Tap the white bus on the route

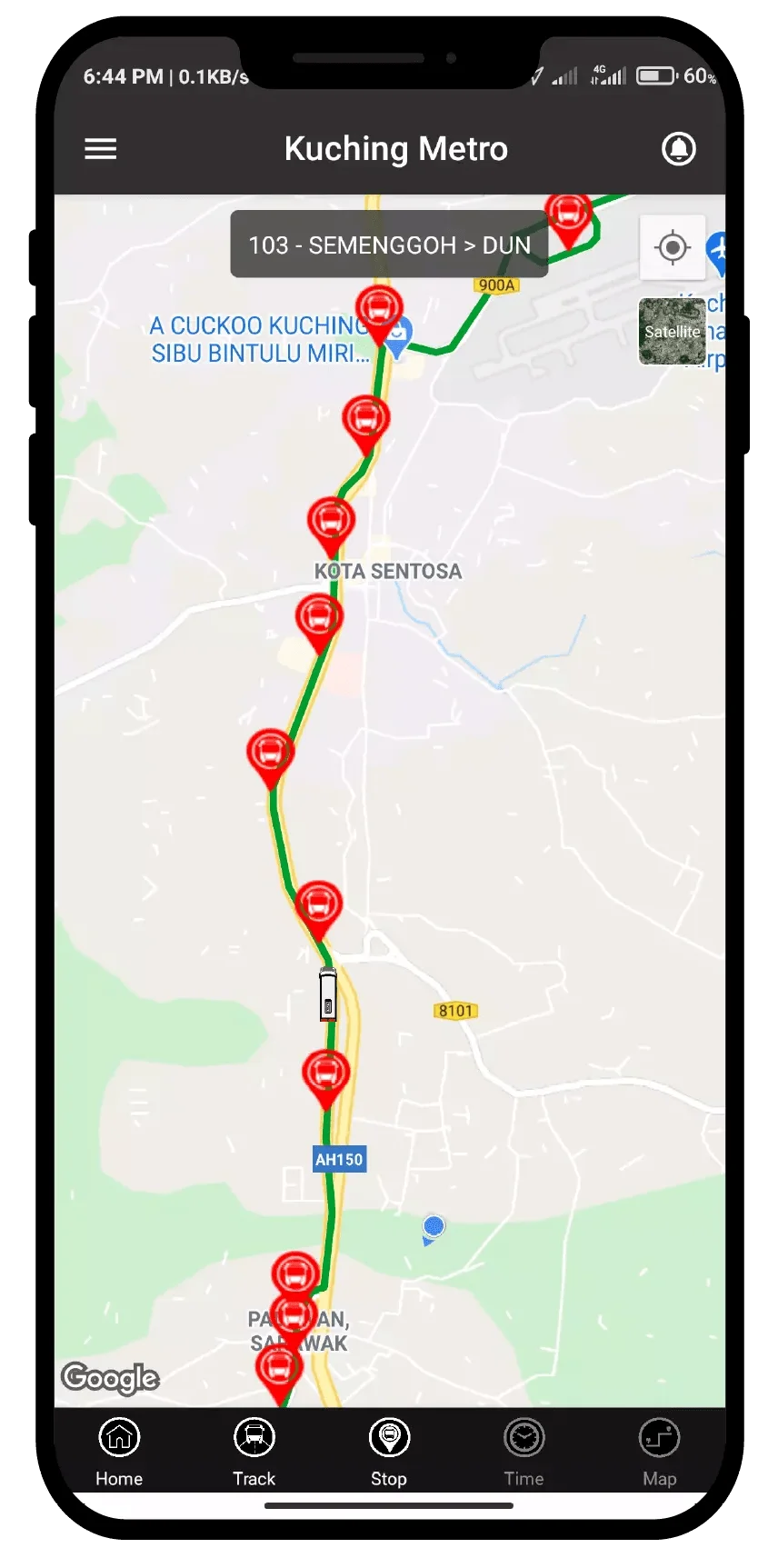pyautogui.click(x=328, y=994)
